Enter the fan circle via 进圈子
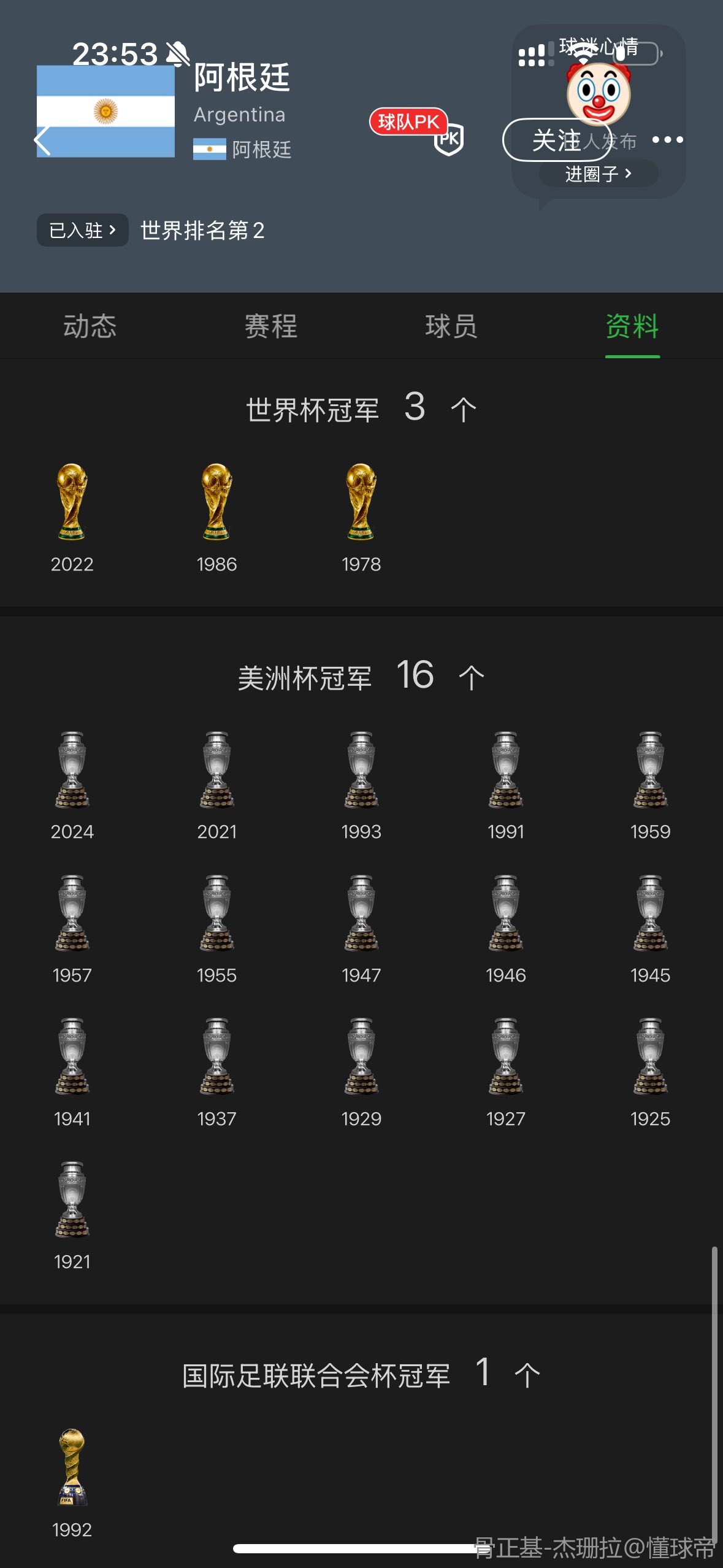 [598, 174]
